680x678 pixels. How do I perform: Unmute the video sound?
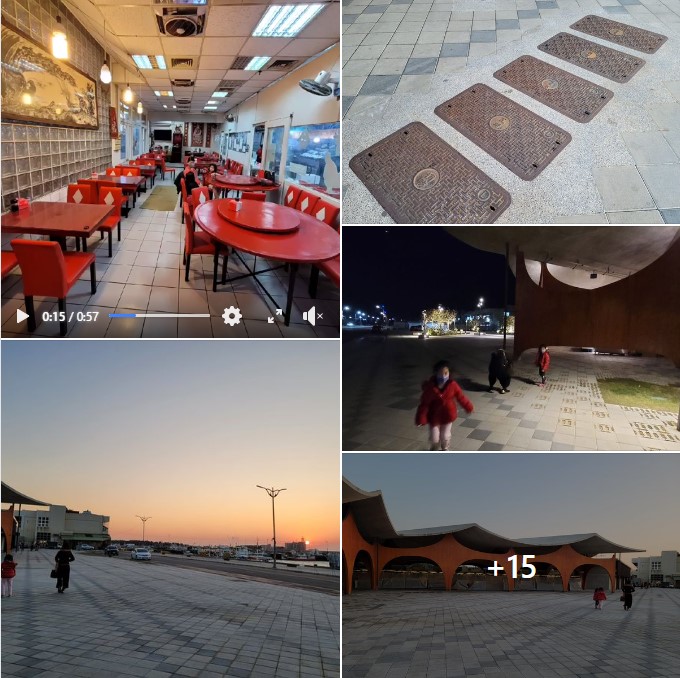[x=312, y=316]
